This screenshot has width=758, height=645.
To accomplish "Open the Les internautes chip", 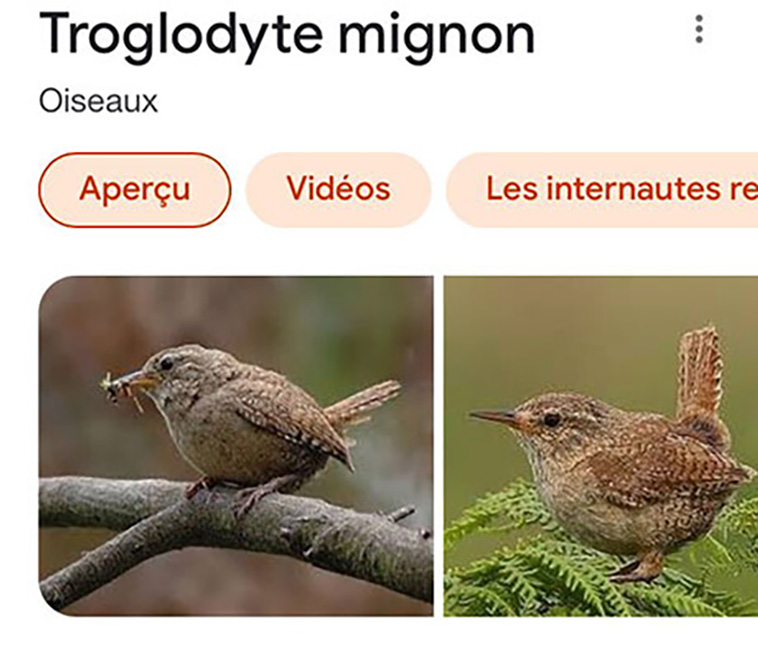I will [602, 190].
